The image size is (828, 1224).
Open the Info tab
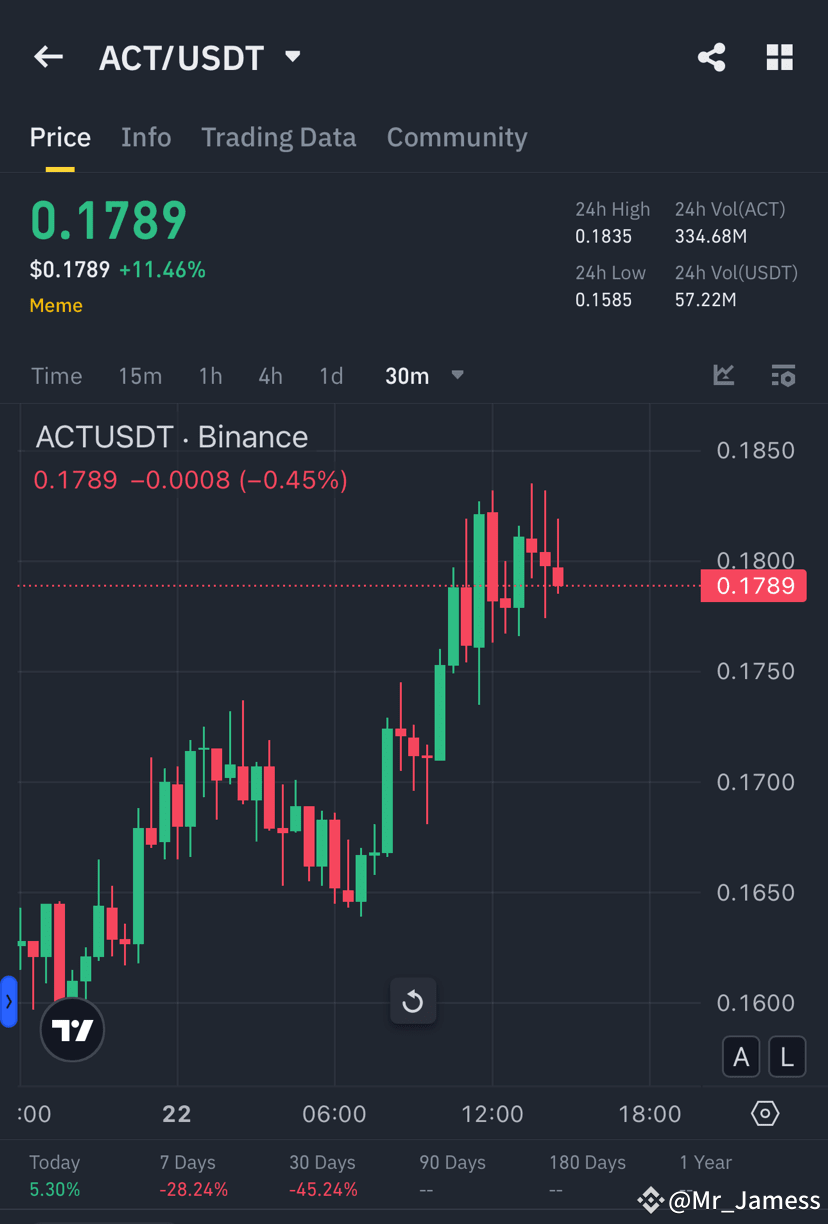[146, 137]
